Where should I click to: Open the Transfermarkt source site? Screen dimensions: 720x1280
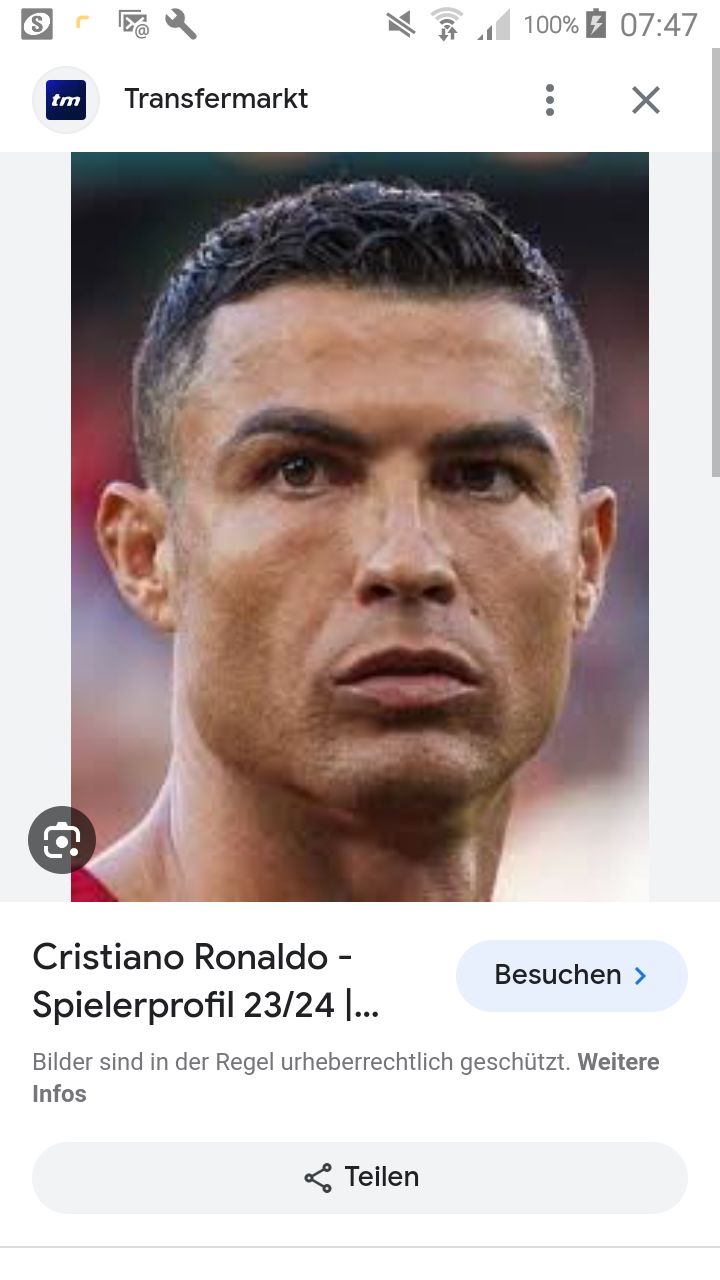point(215,99)
